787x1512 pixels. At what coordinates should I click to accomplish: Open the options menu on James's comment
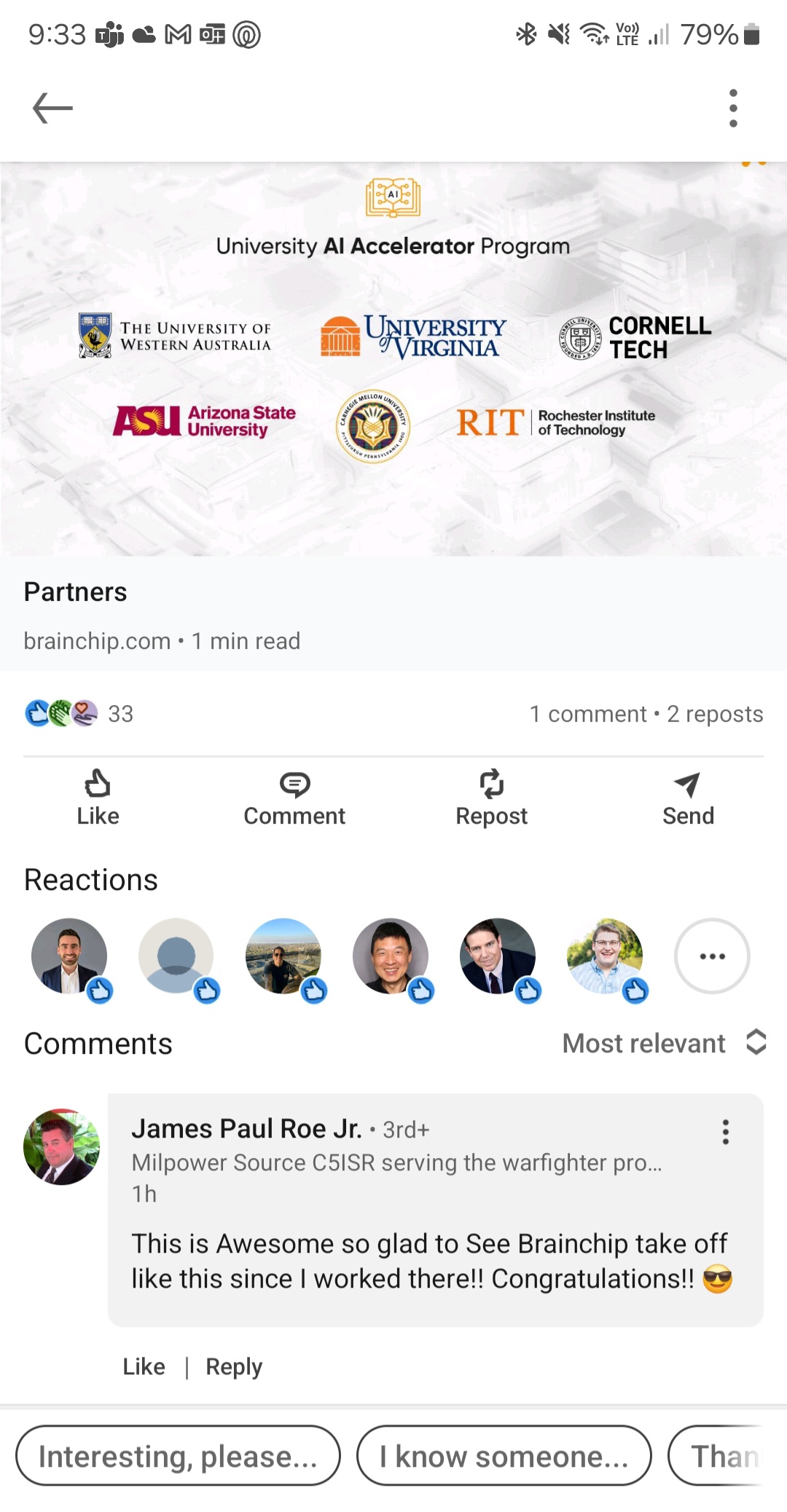[725, 1132]
